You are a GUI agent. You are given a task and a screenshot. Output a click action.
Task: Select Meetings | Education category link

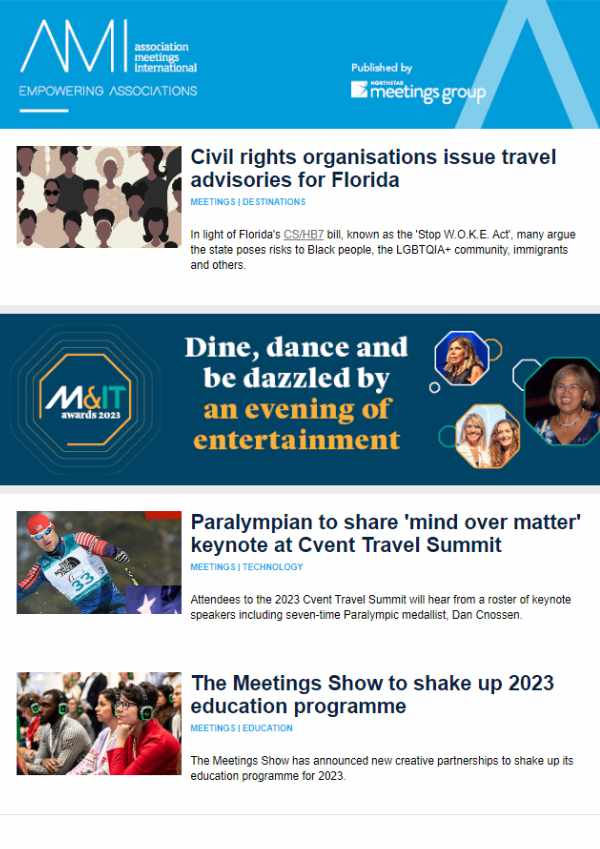click(241, 728)
